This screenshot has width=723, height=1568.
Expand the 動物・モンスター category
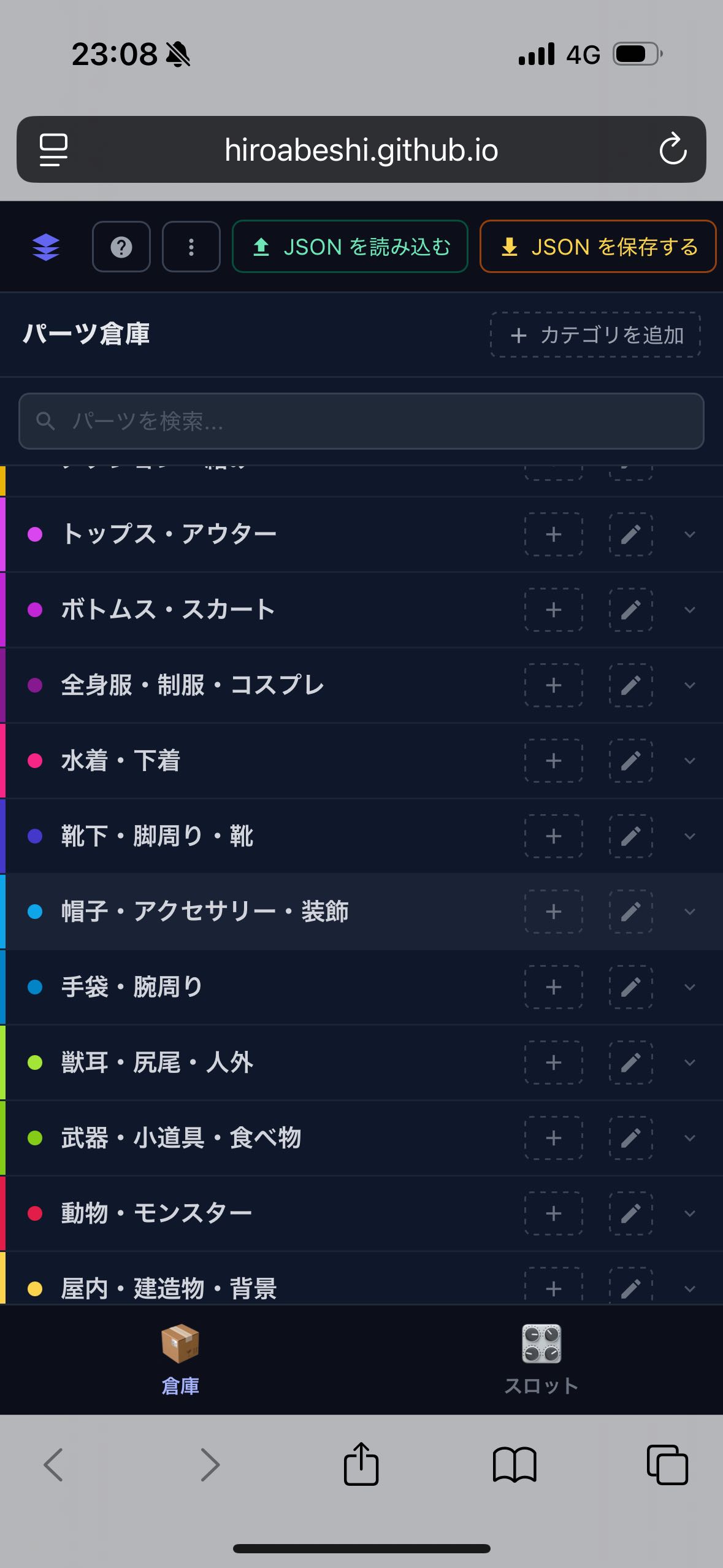pos(690,1213)
